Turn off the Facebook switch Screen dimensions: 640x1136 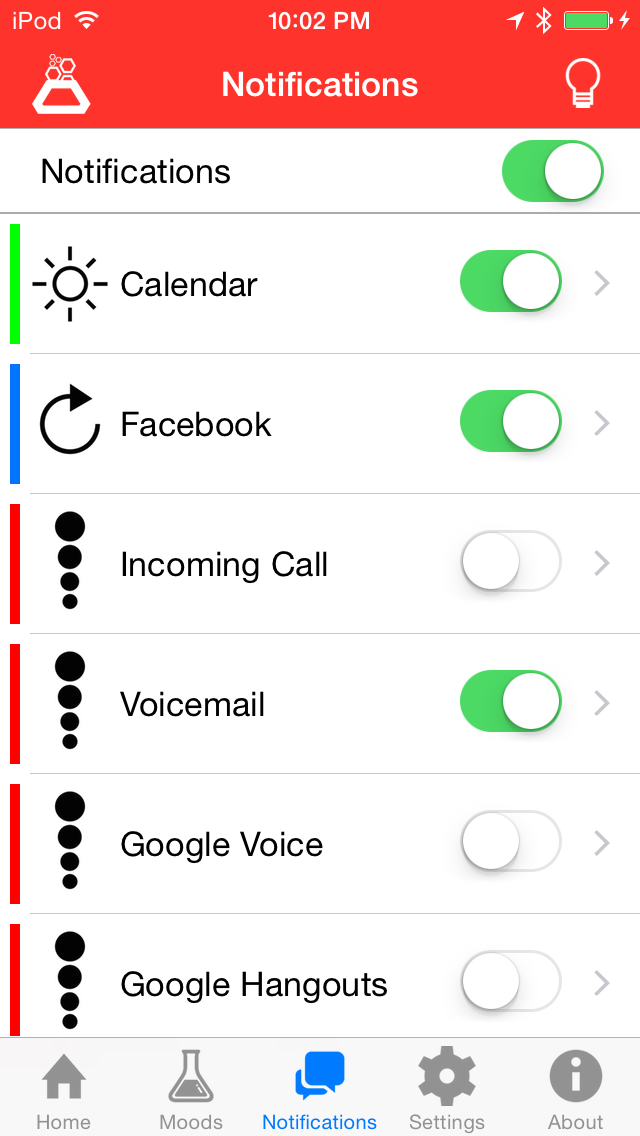[511, 422]
